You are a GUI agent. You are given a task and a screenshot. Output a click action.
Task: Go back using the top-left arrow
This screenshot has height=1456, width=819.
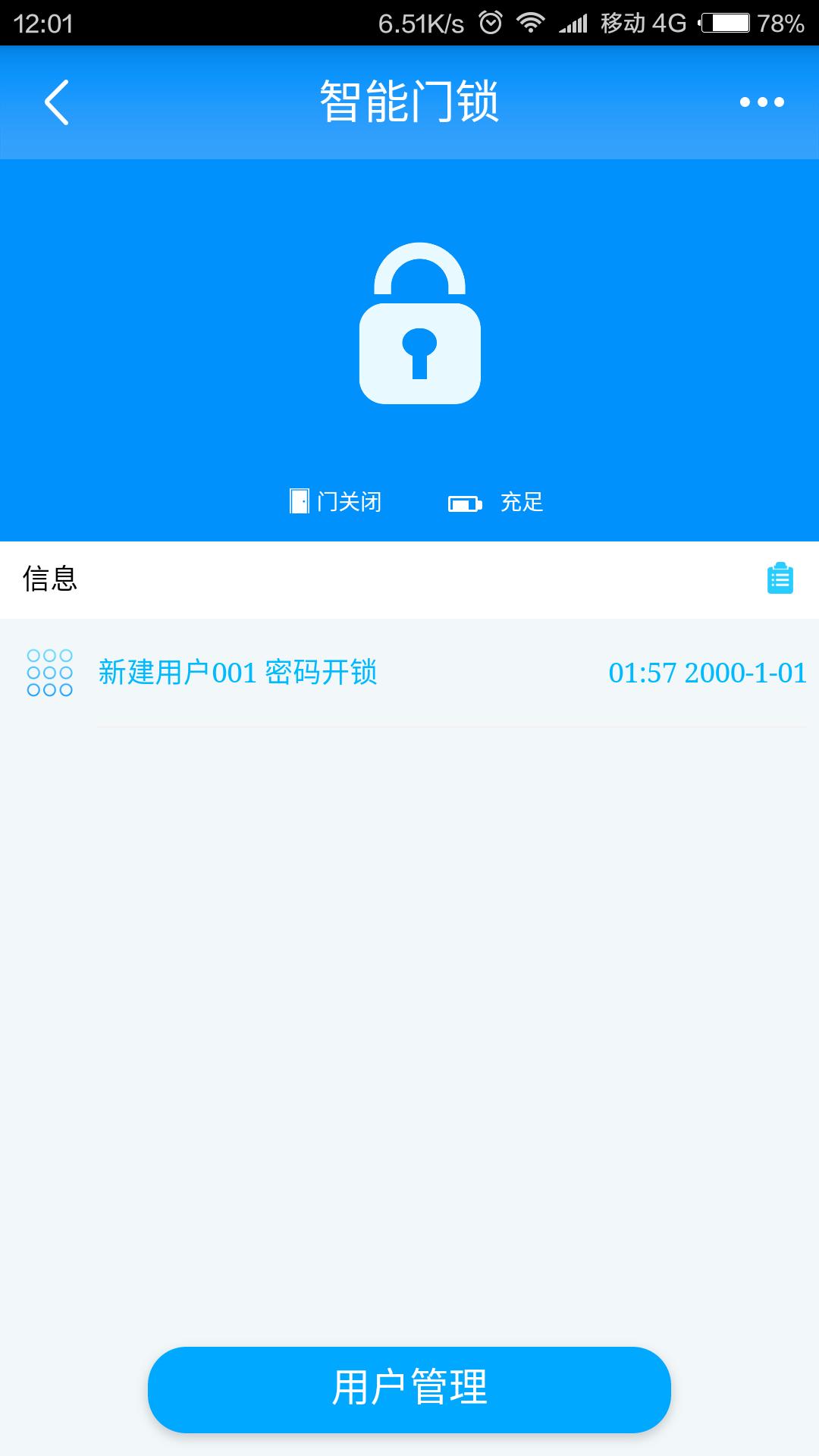coord(57,102)
